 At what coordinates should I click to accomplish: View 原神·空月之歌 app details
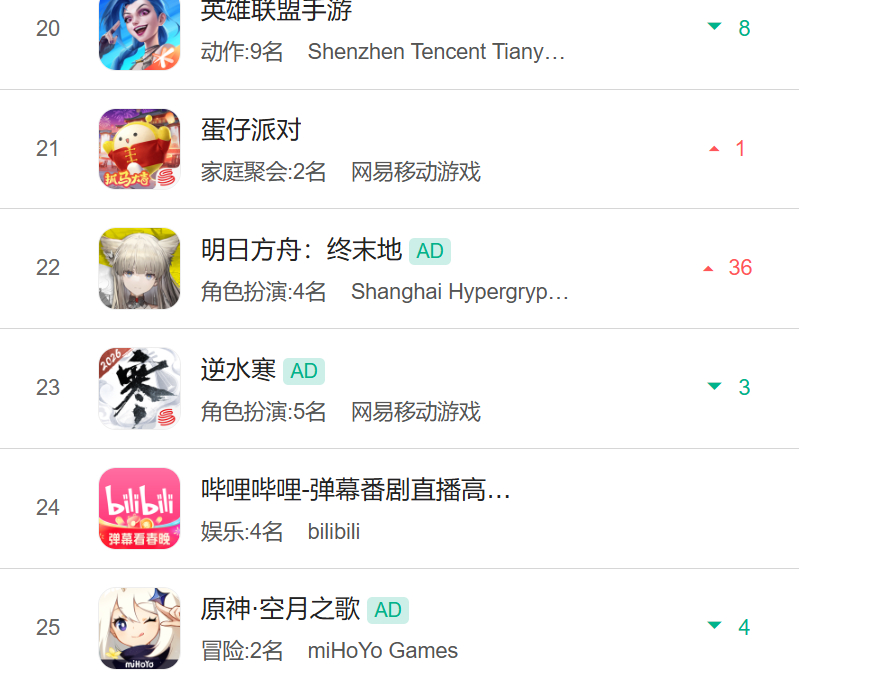click(x=280, y=609)
